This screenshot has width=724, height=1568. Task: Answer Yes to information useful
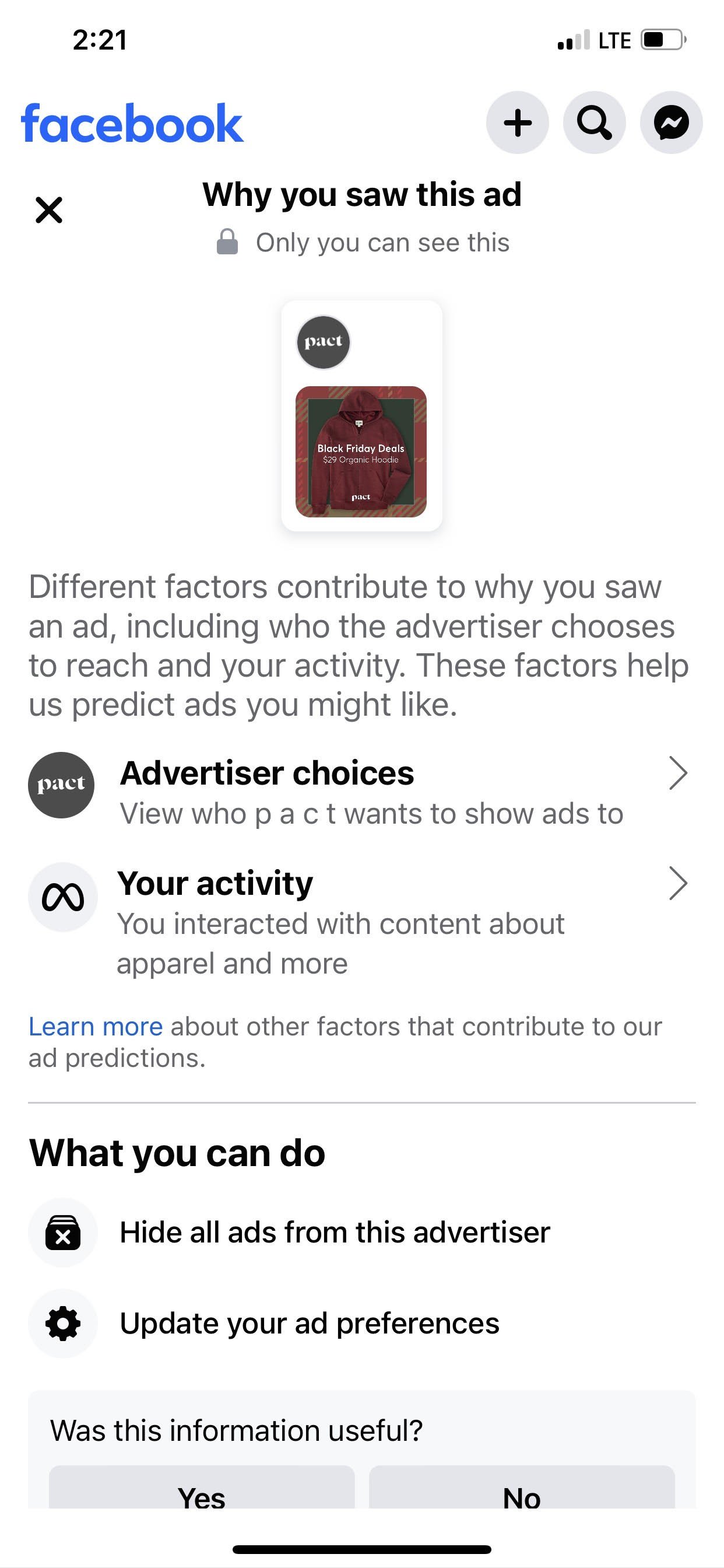pos(201,1488)
